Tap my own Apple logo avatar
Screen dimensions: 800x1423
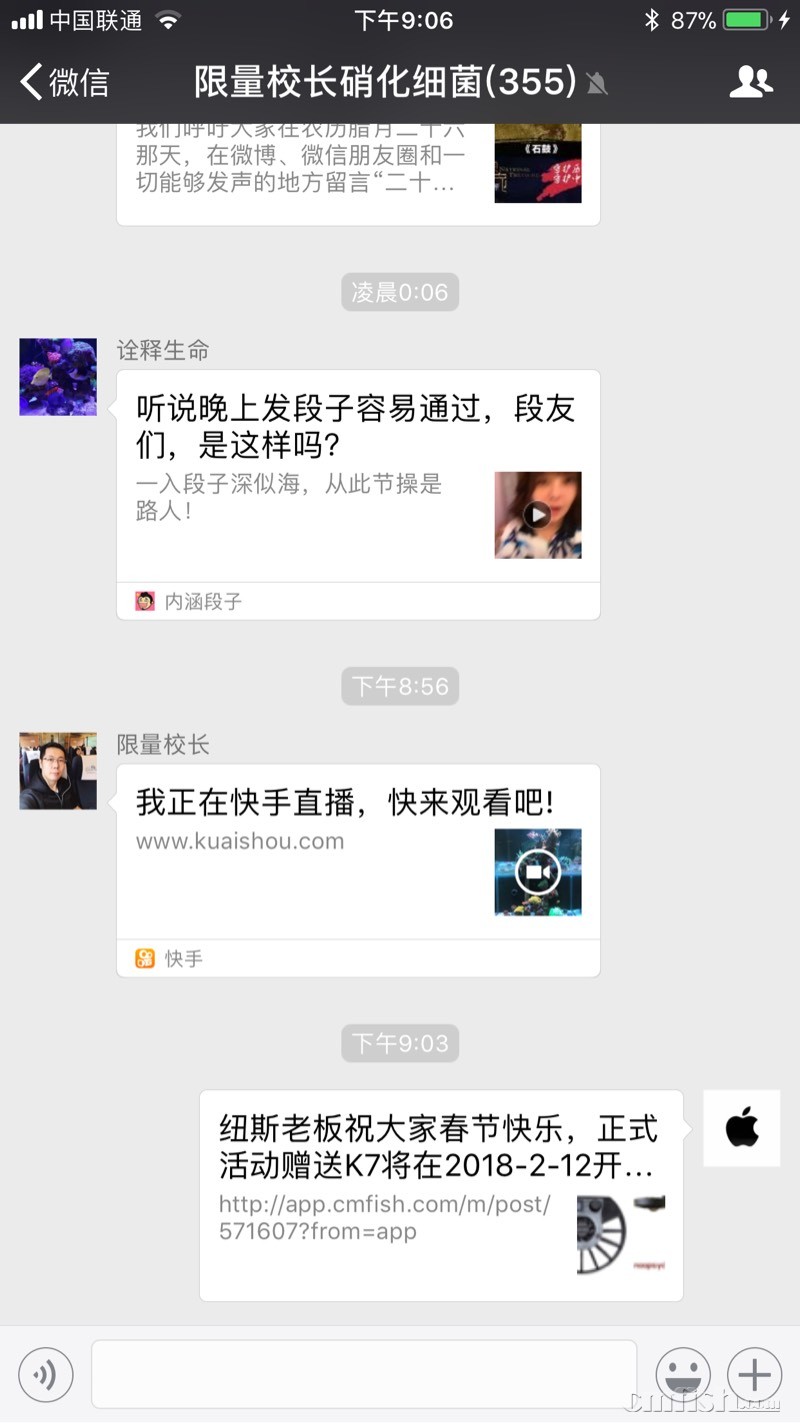coord(741,1128)
